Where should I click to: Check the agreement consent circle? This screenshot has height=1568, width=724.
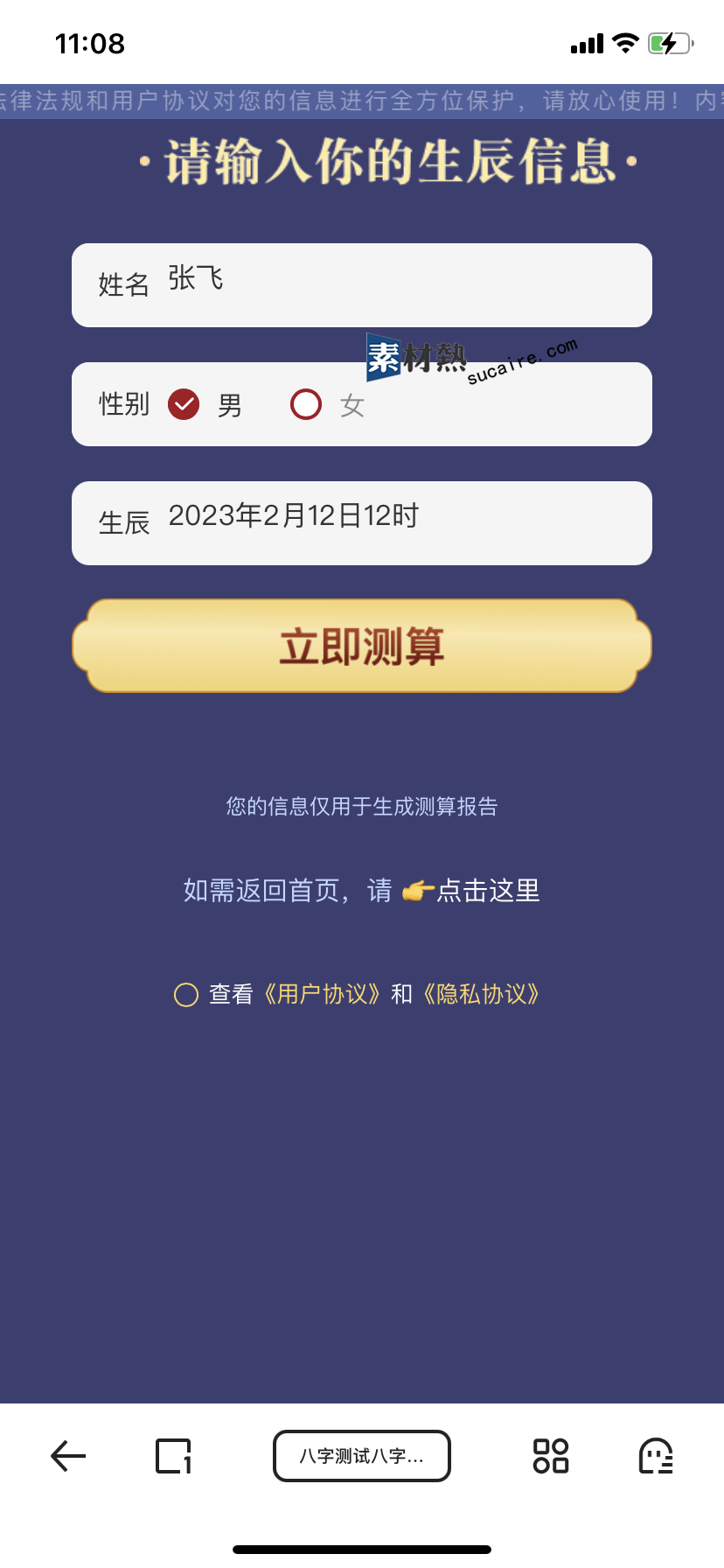click(x=186, y=995)
